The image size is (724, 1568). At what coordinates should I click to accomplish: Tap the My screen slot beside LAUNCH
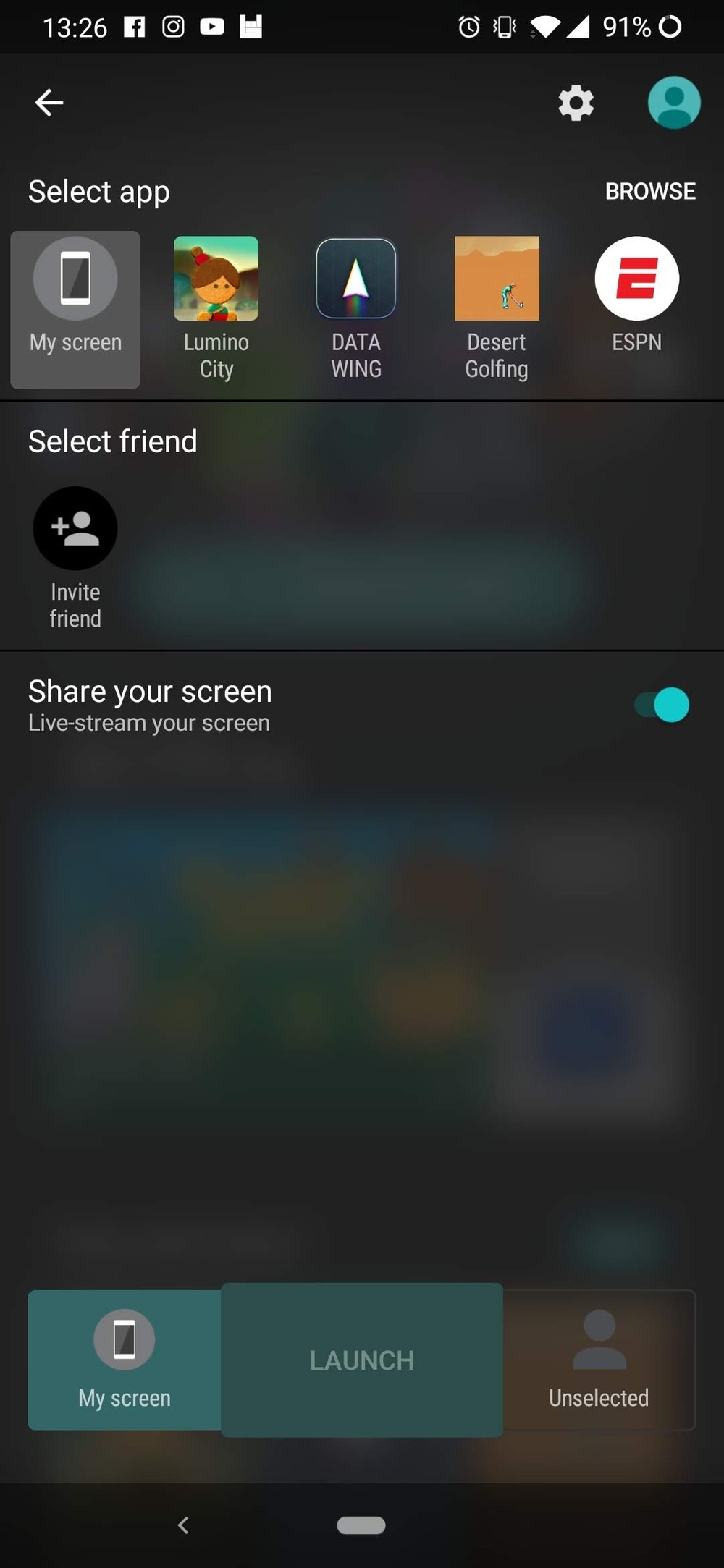125,1360
